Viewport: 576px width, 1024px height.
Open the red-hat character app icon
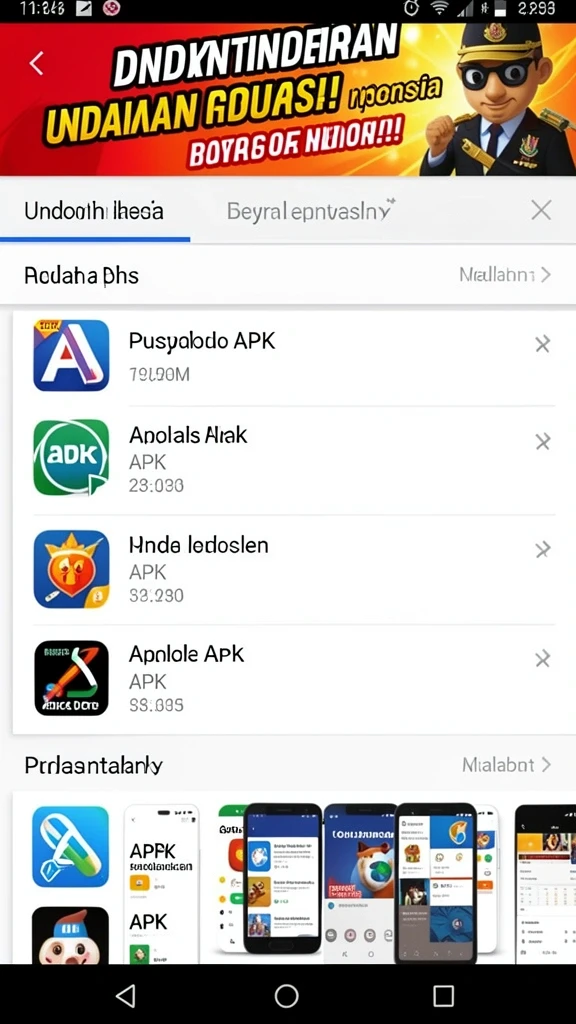pos(71,935)
